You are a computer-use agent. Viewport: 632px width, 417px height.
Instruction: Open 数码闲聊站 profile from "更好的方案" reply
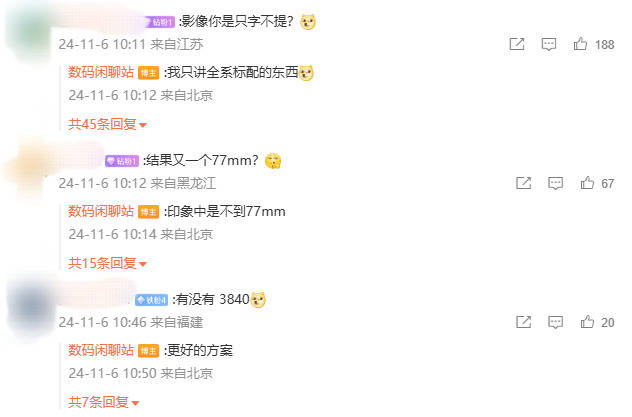click(x=100, y=350)
